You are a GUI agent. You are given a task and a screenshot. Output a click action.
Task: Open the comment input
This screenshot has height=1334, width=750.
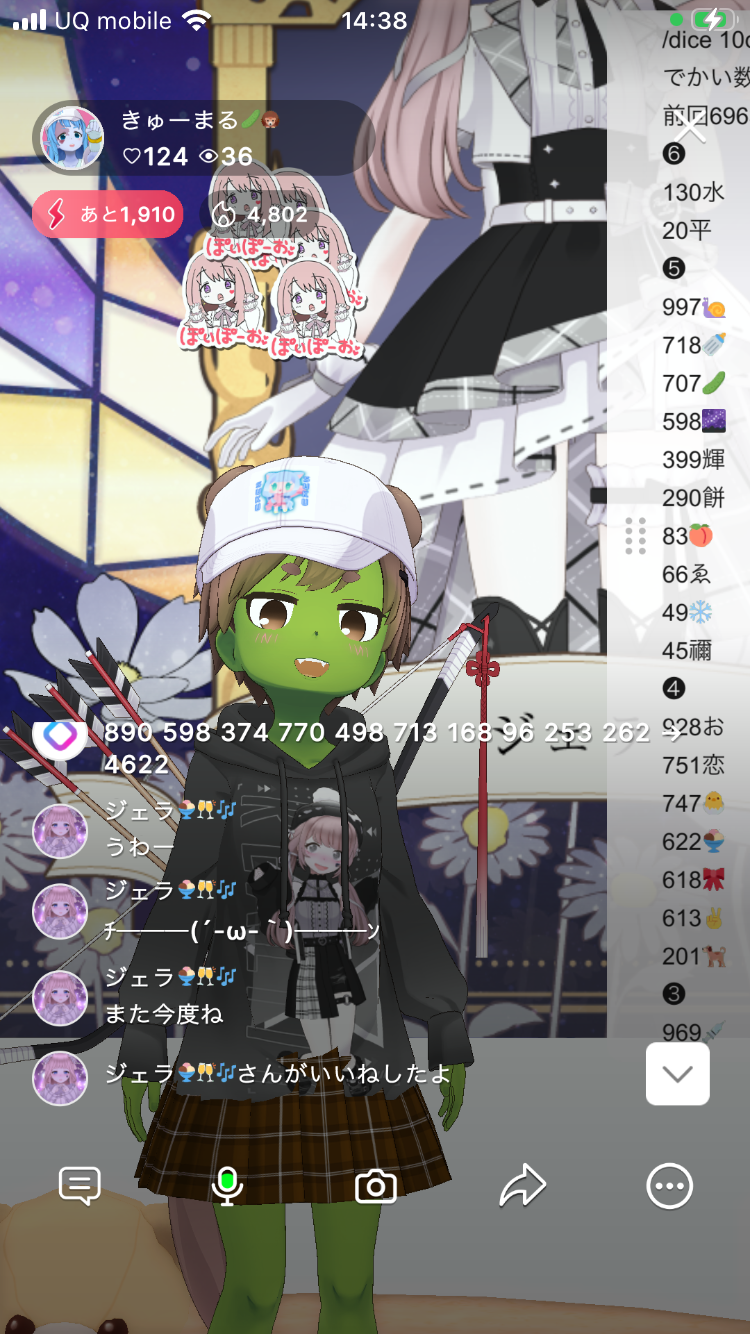tap(80, 1186)
